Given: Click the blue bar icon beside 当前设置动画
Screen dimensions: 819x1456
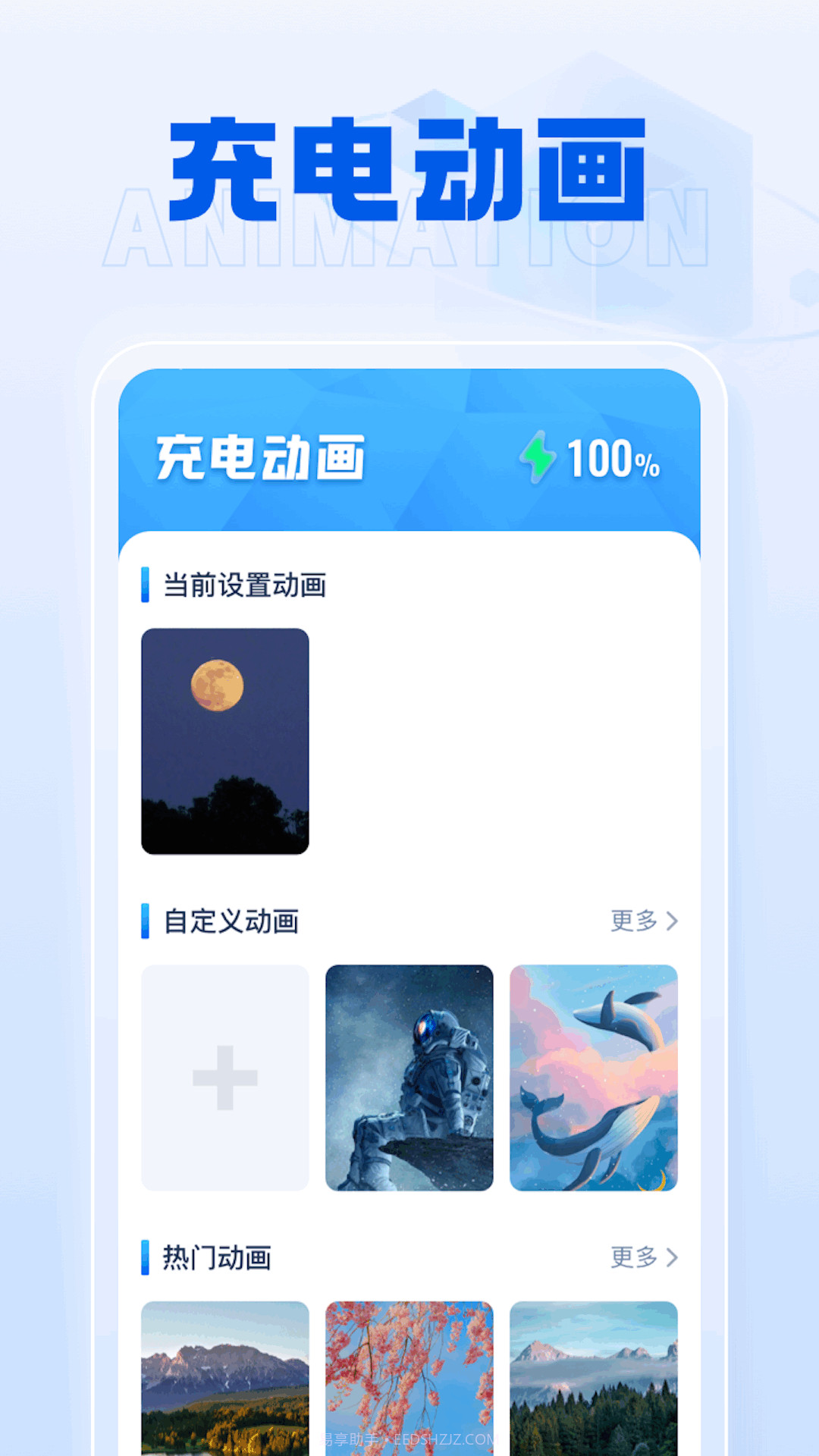Looking at the screenshot, I should pos(145,585).
